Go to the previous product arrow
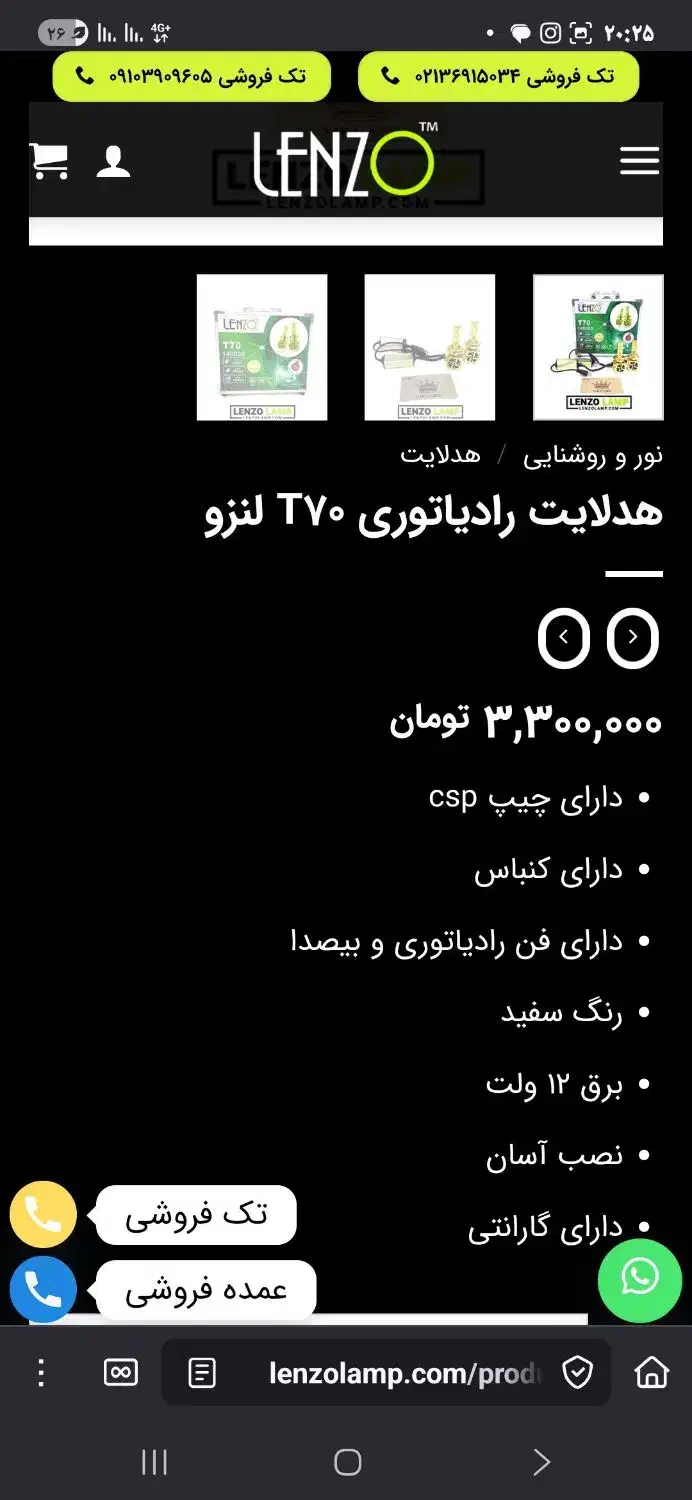Viewport: 692px width, 1500px height. pyautogui.click(x=633, y=637)
